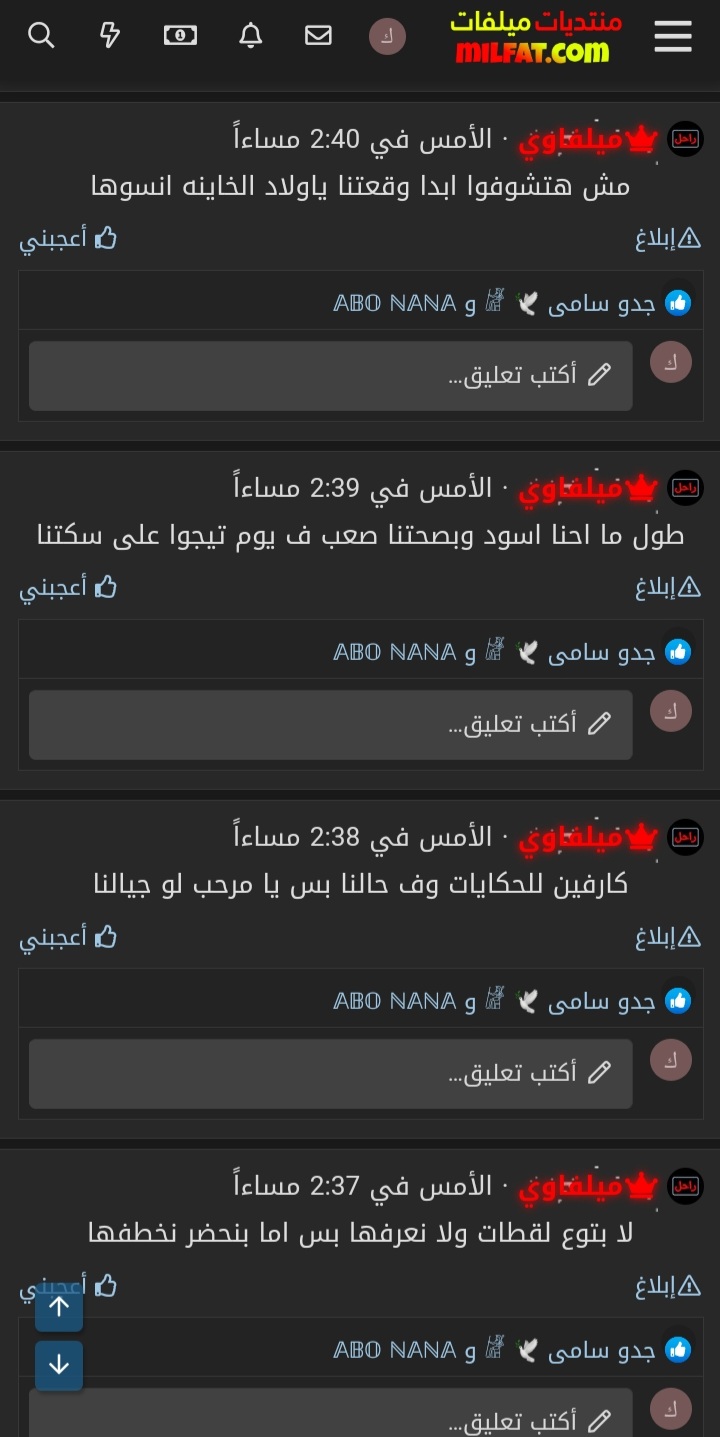Open the search icon in header
Image resolution: width=720 pixels, height=1437 pixels.
coord(41,36)
